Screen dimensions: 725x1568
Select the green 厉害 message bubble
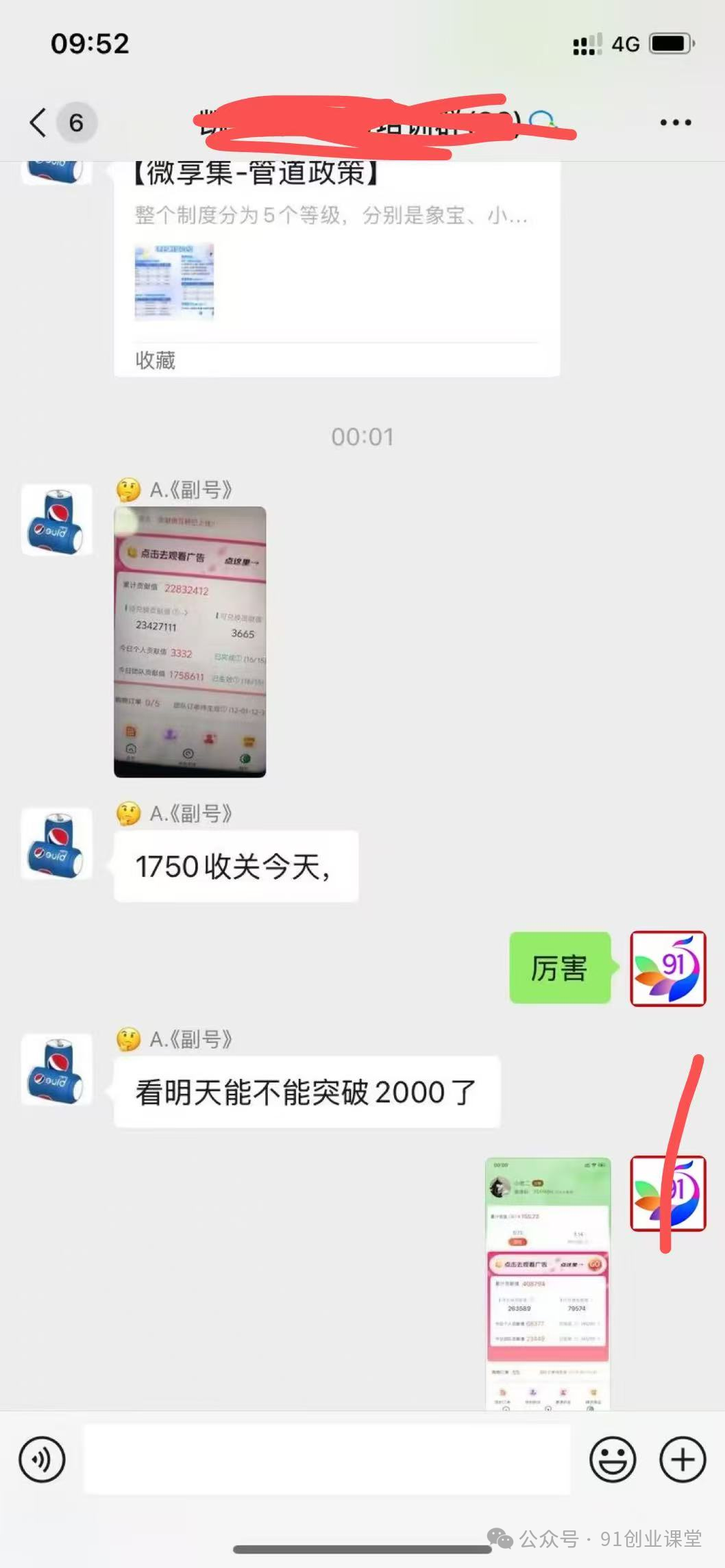(560, 969)
